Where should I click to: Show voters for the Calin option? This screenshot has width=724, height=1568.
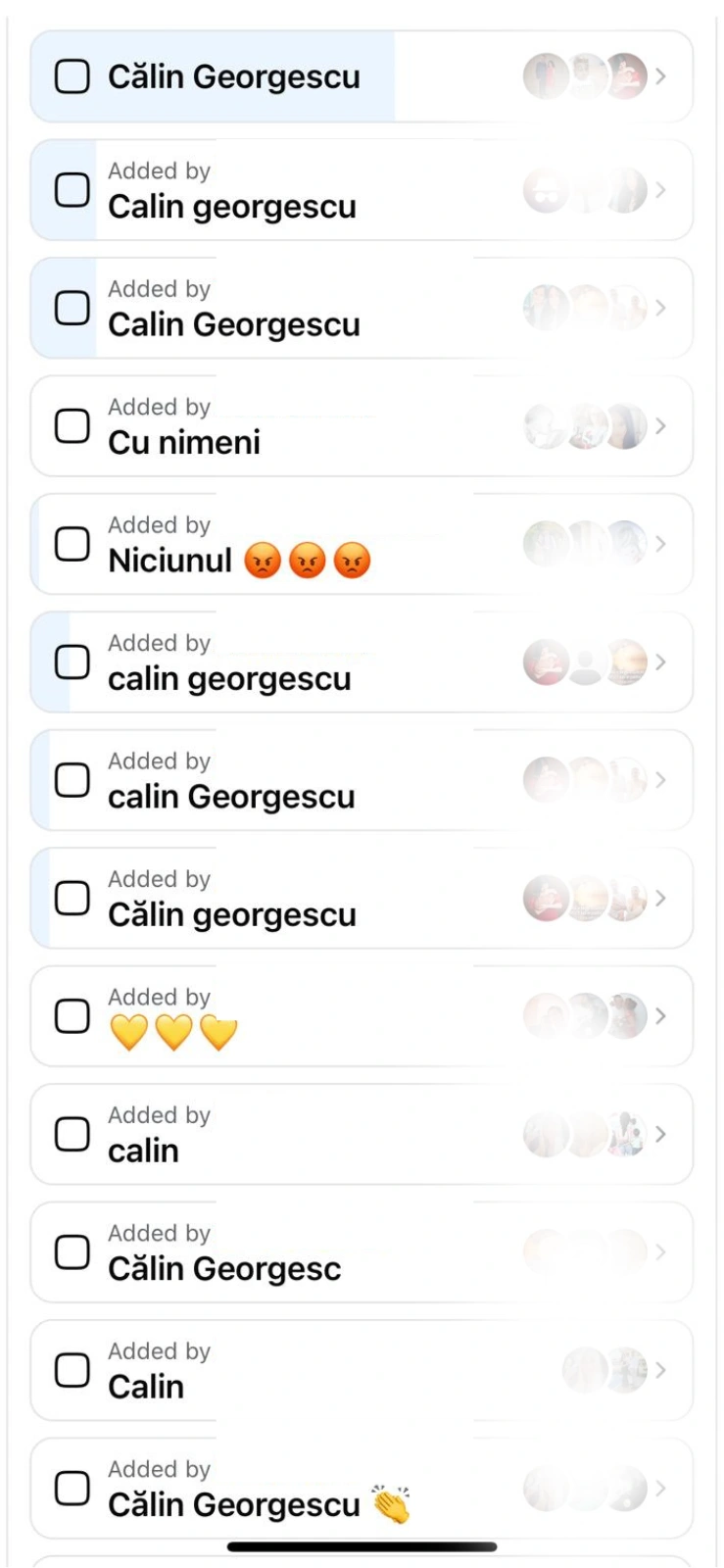pyautogui.click(x=660, y=1370)
